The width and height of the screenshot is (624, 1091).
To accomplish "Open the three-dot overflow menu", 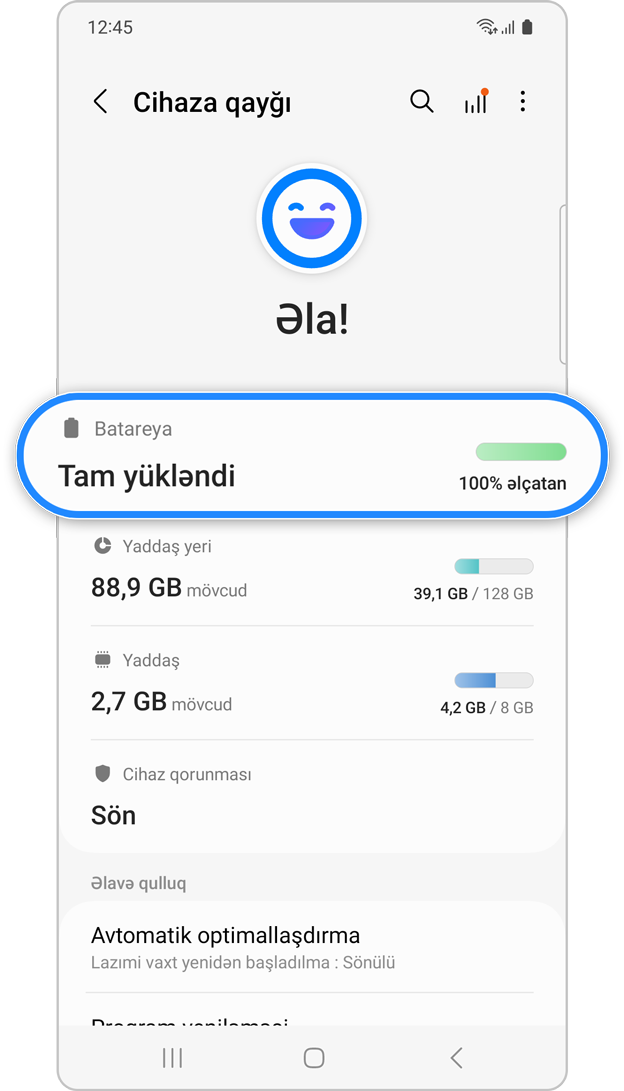I will click(522, 102).
